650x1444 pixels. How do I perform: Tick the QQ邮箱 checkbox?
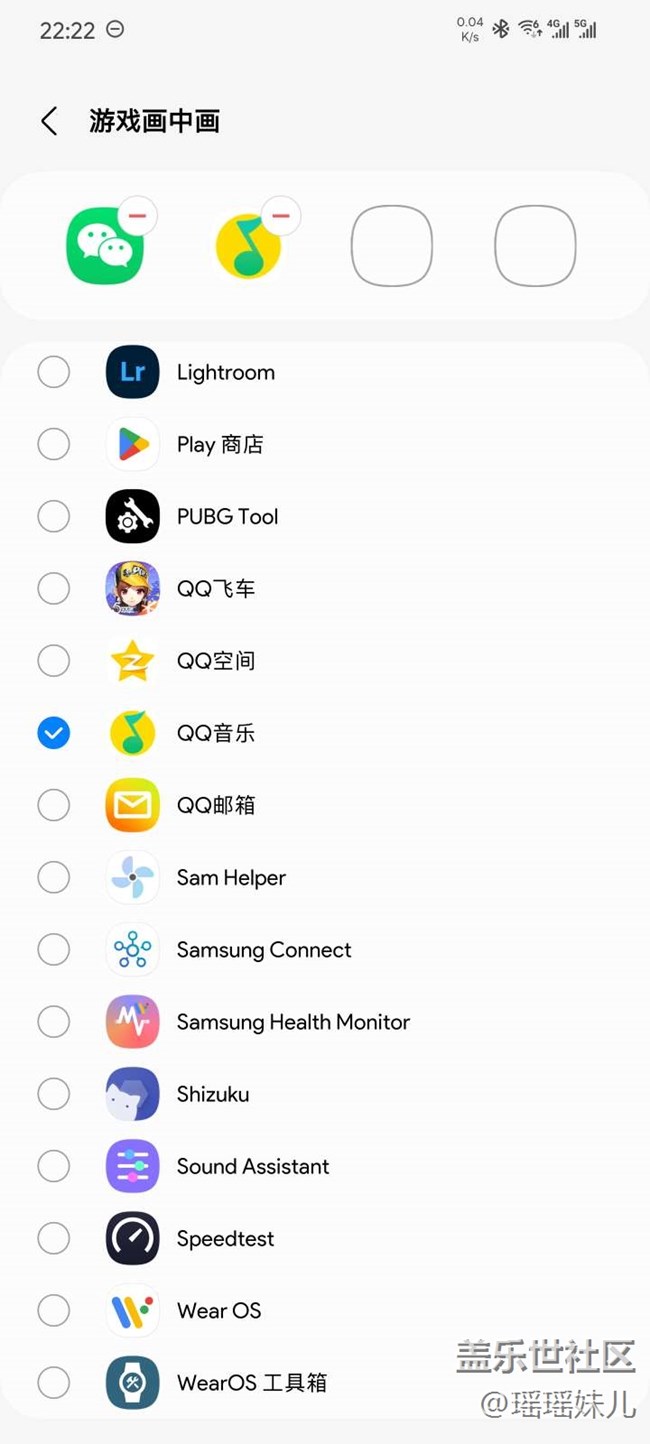tap(54, 805)
